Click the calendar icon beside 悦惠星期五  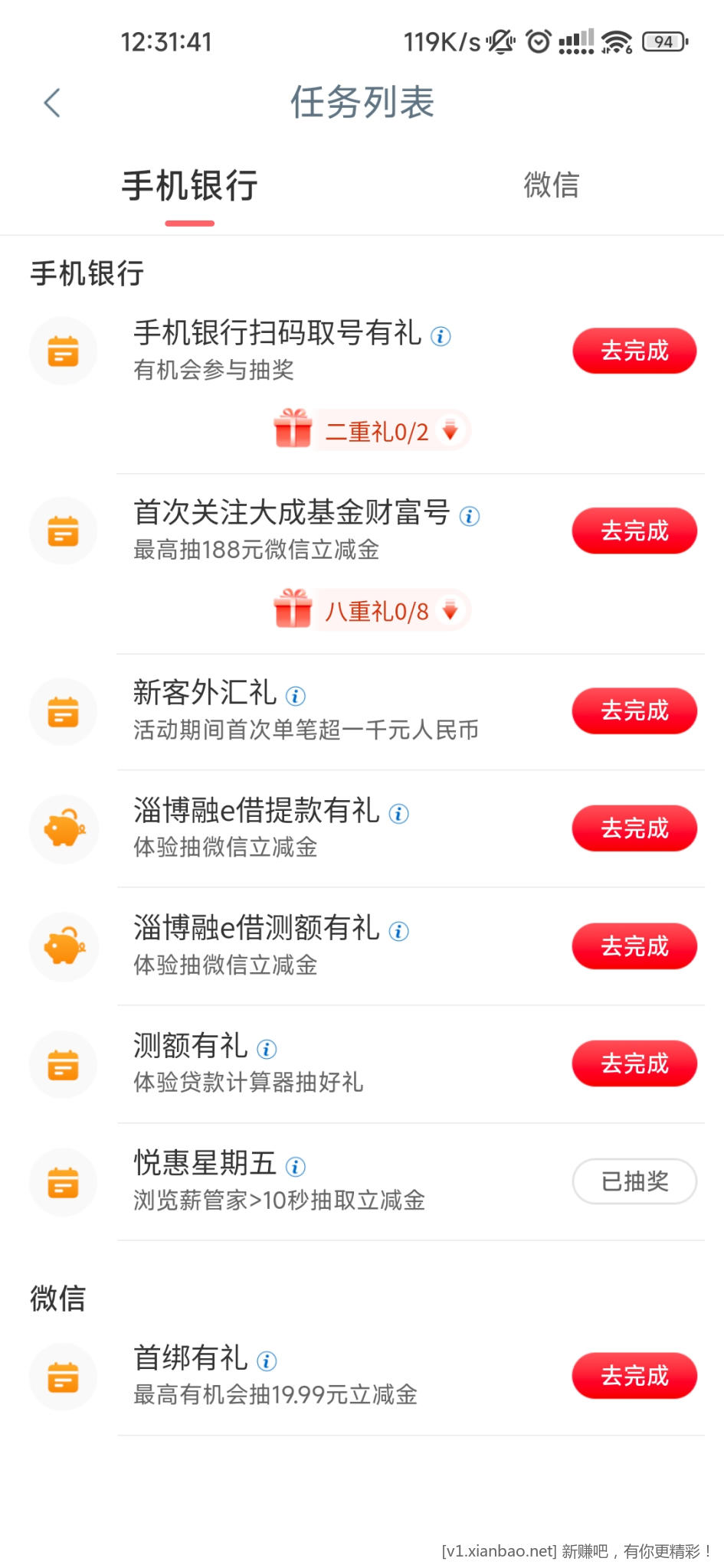coord(64,1181)
